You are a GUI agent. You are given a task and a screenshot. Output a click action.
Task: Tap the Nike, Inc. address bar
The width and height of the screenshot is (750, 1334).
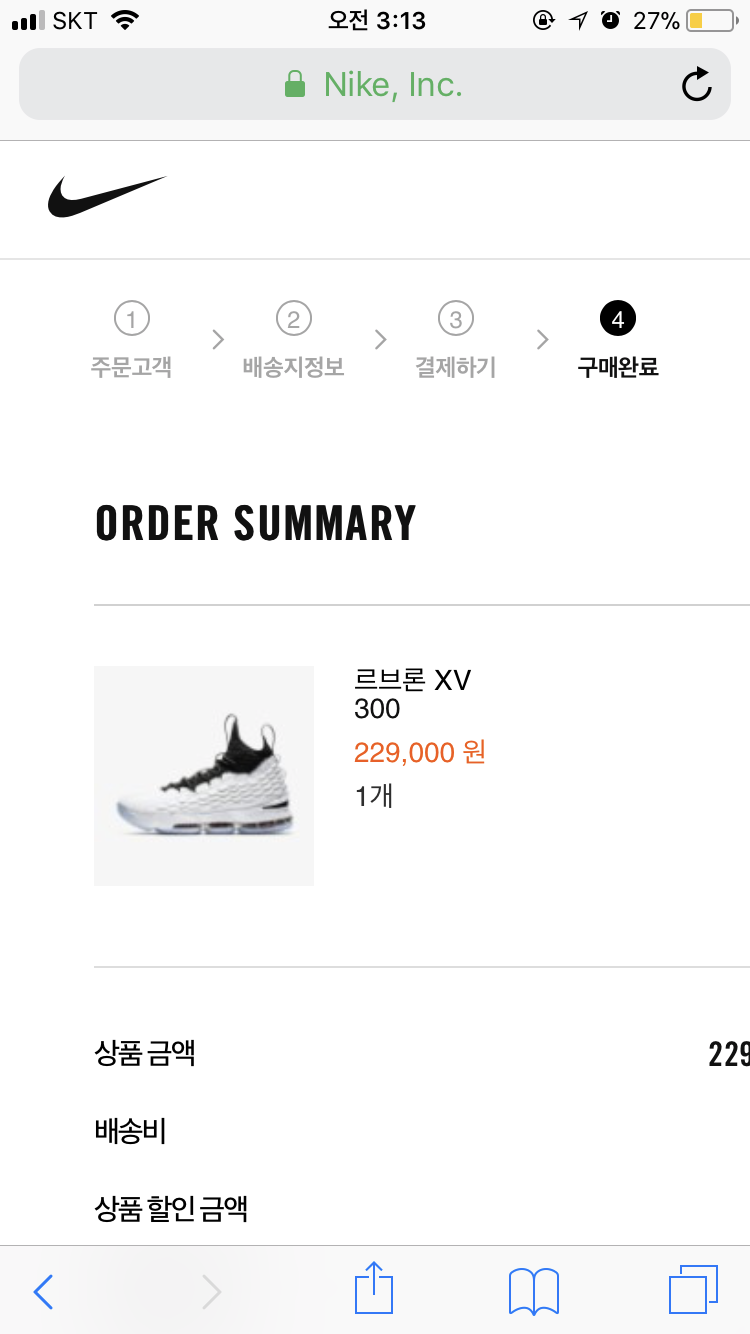click(x=374, y=85)
